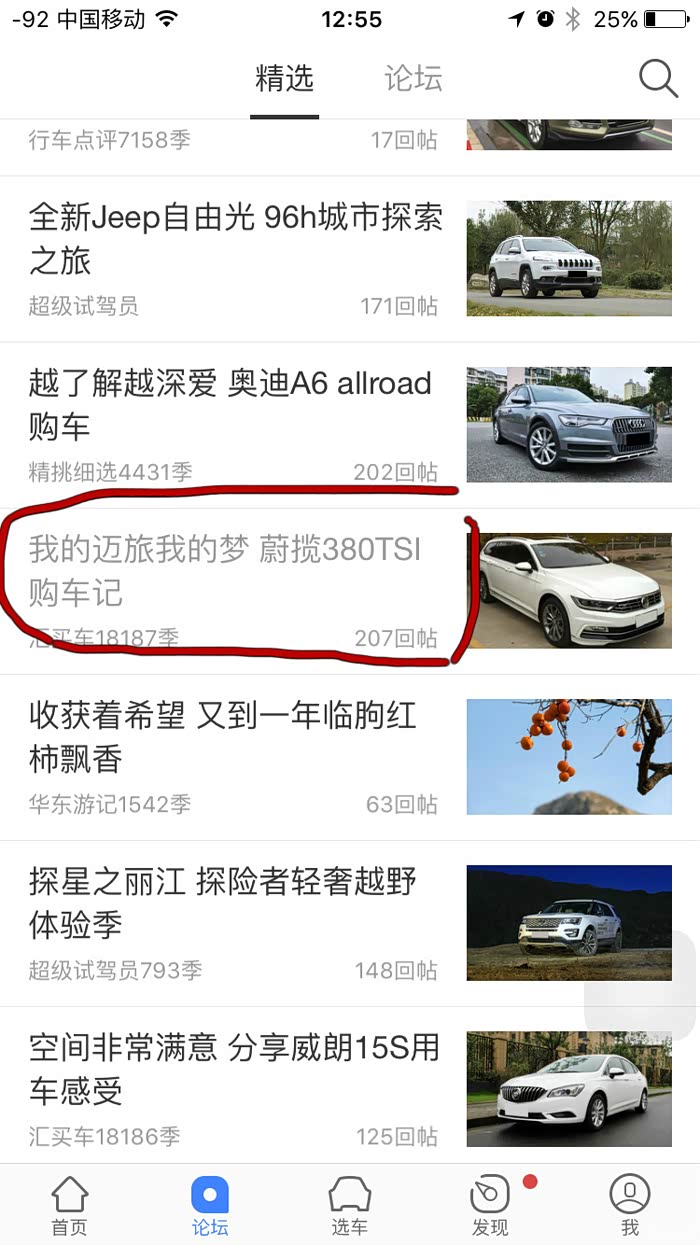Viewport: 700px width, 1245px height.
Task: Select the 论坛 bottom tab
Action: click(x=210, y=1205)
